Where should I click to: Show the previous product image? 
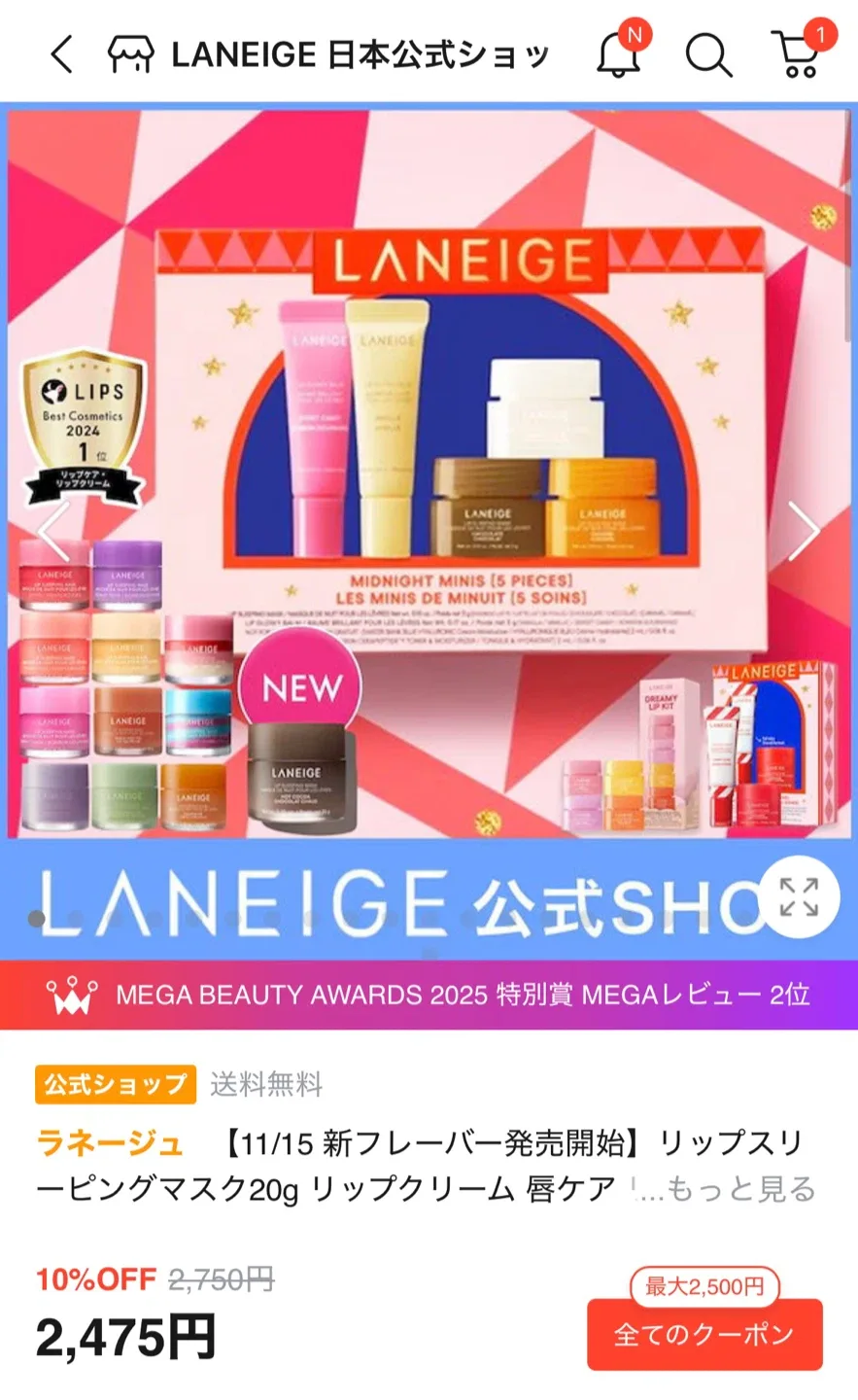click(x=52, y=531)
